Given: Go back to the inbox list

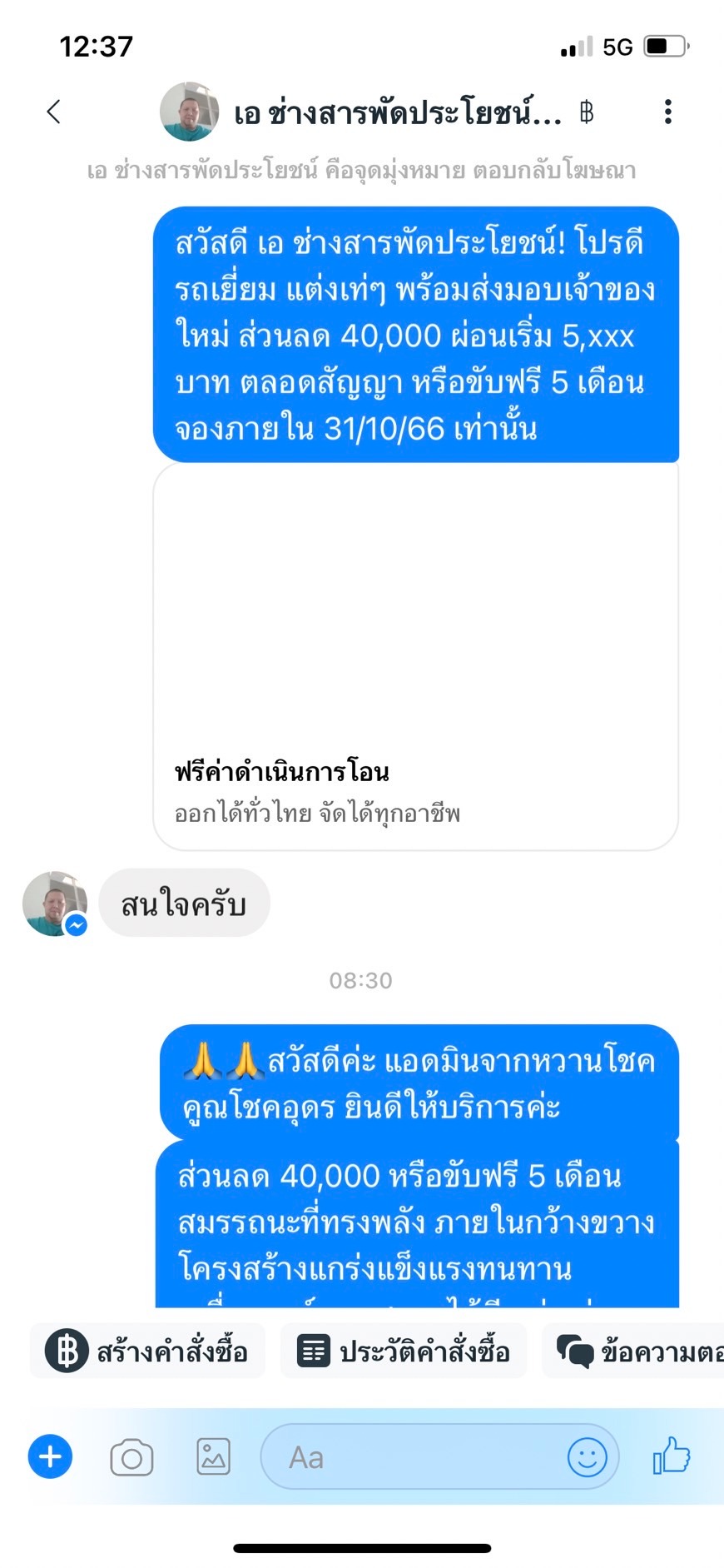Looking at the screenshot, I should 54,112.
